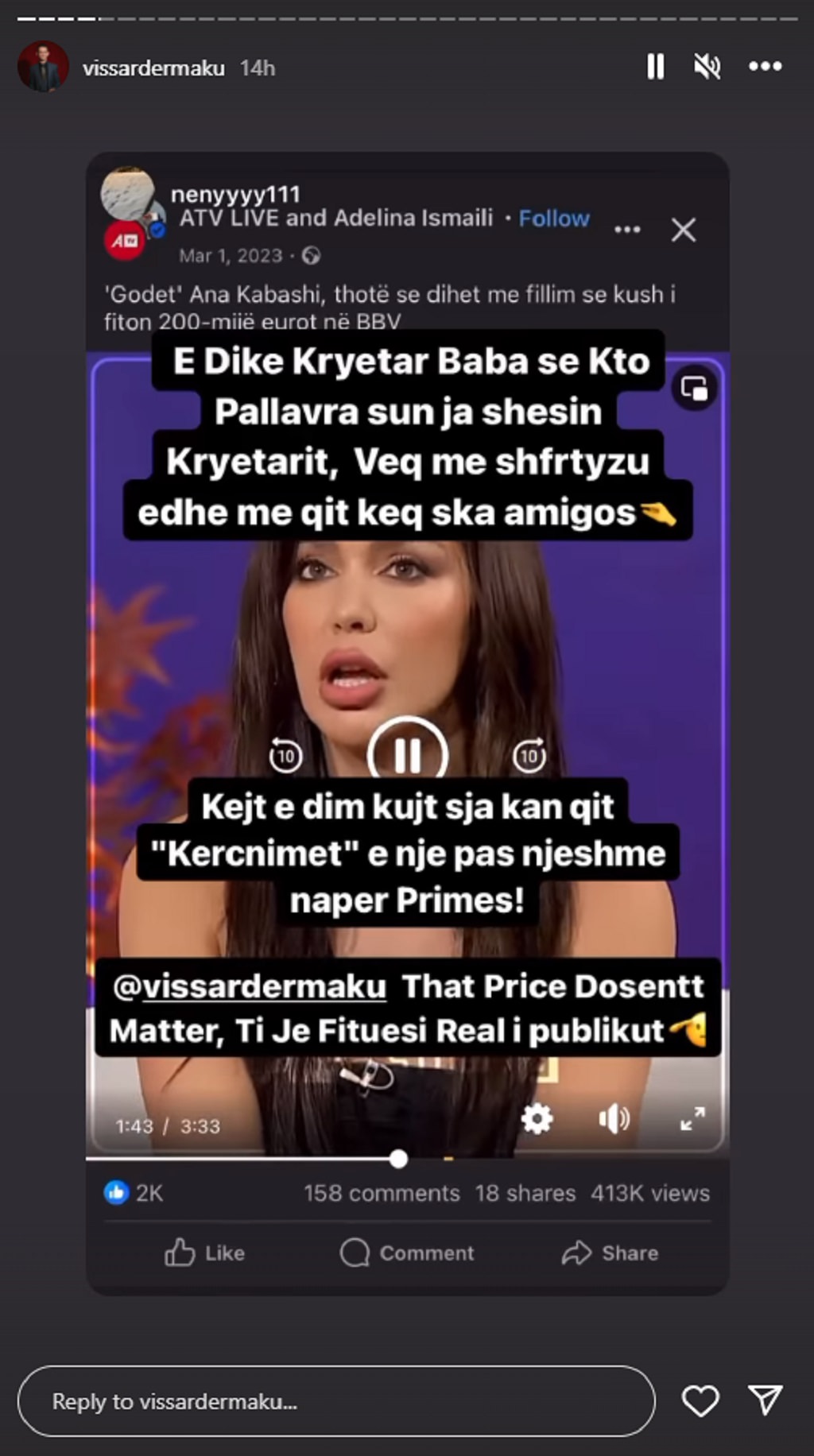
Task: Open the vissardermaku username at the top
Action: (x=153, y=68)
